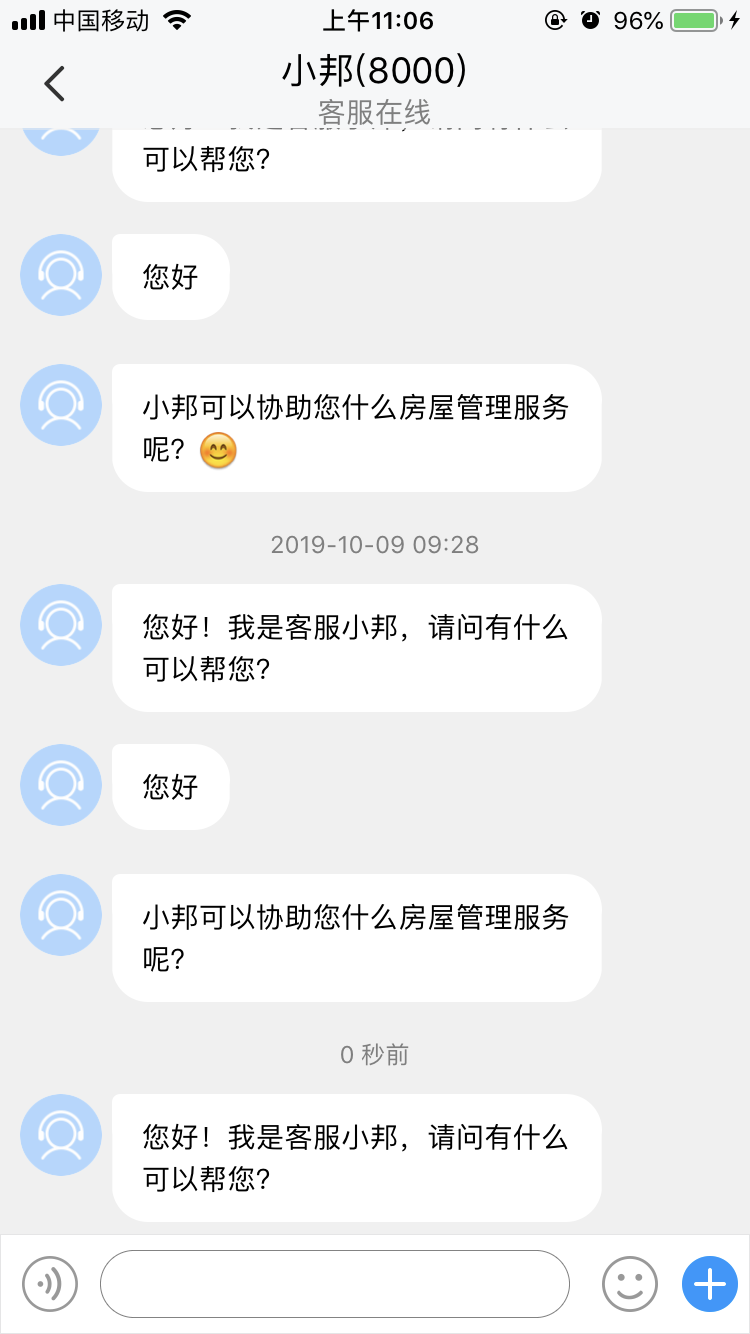The height and width of the screenshot is (1334, 750).
Task: Focus the message text field
Action: click(335, 1283)
